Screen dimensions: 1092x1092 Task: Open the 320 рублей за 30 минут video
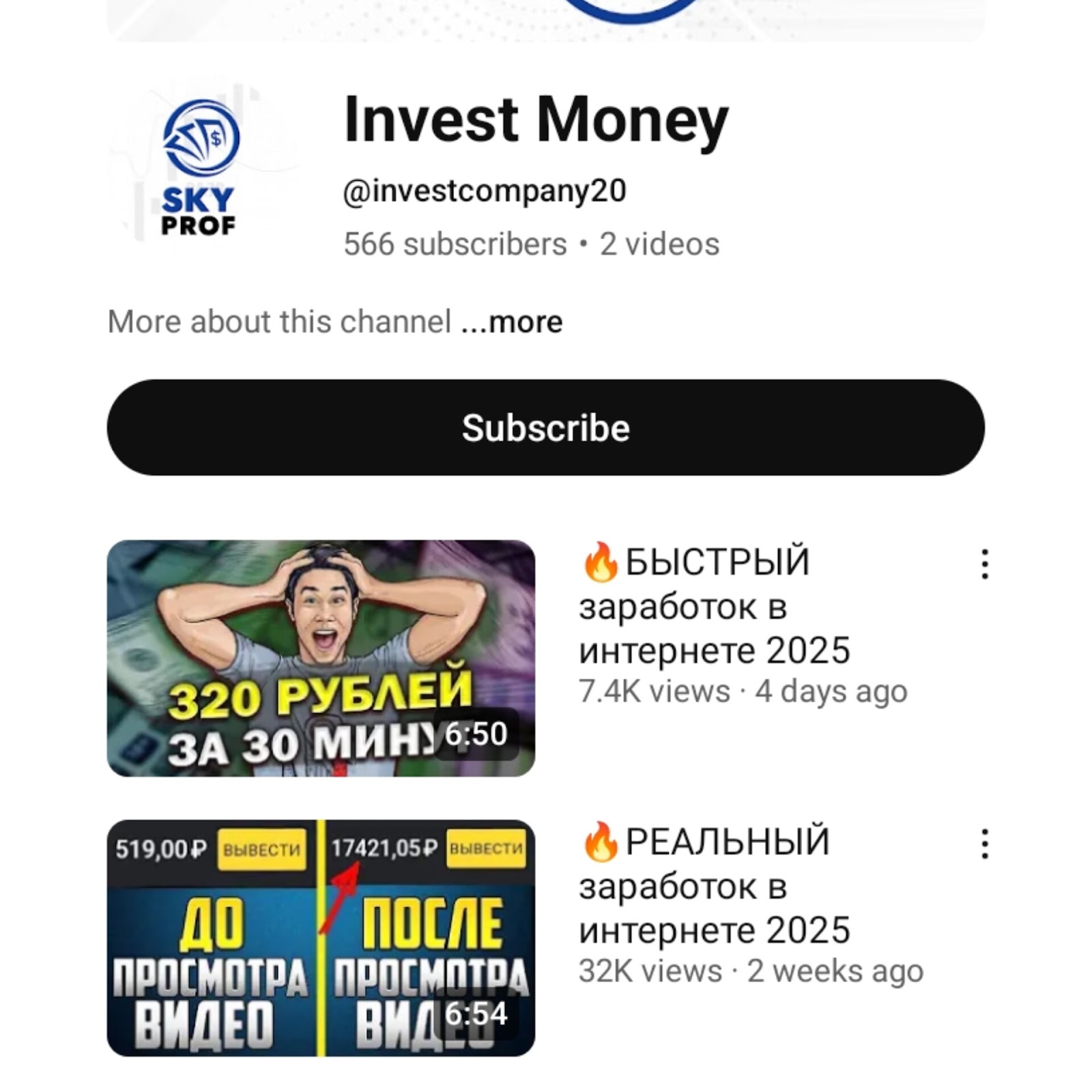321,658
